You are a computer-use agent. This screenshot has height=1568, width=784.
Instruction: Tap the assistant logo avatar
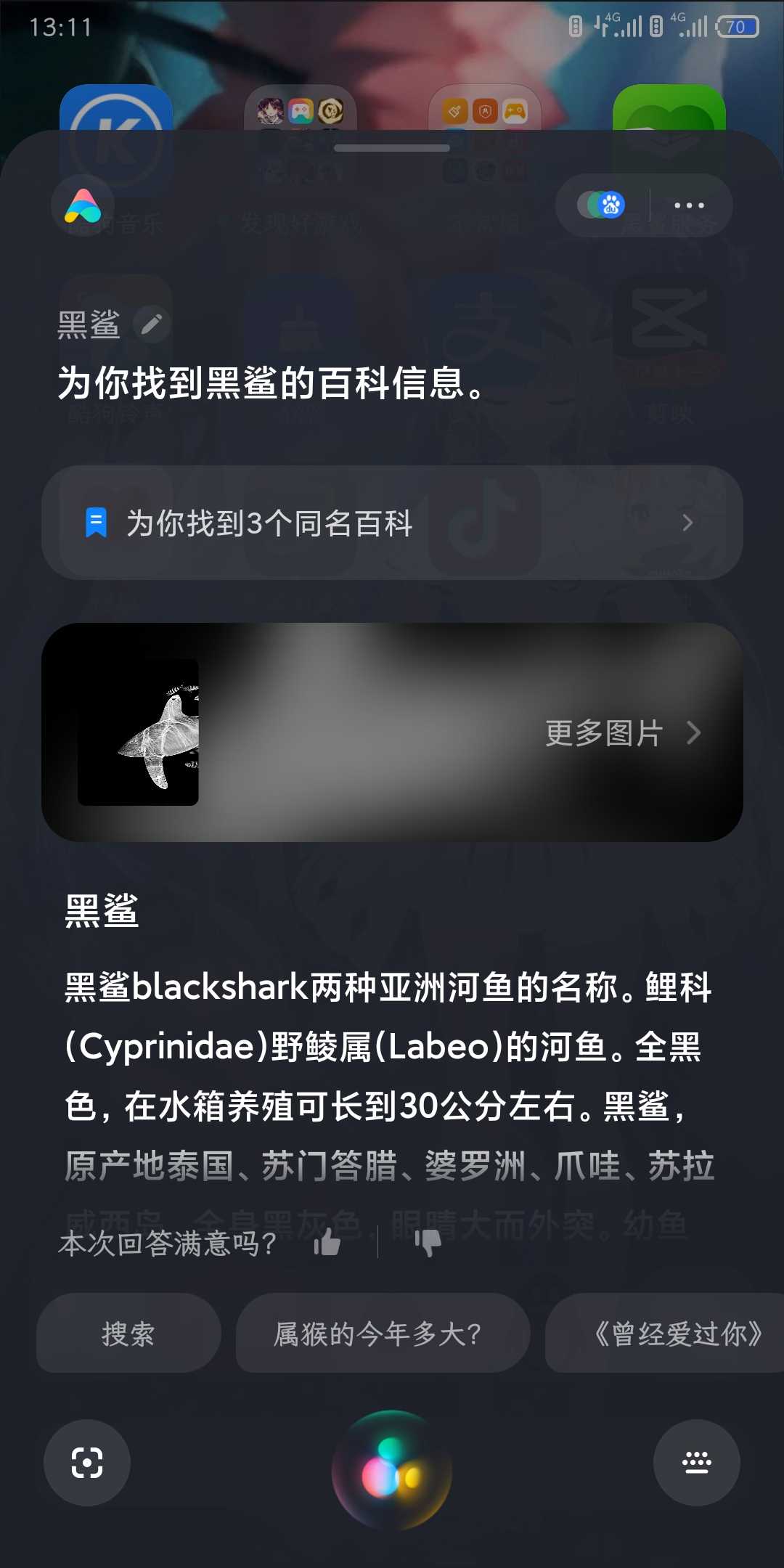point(83,206)
